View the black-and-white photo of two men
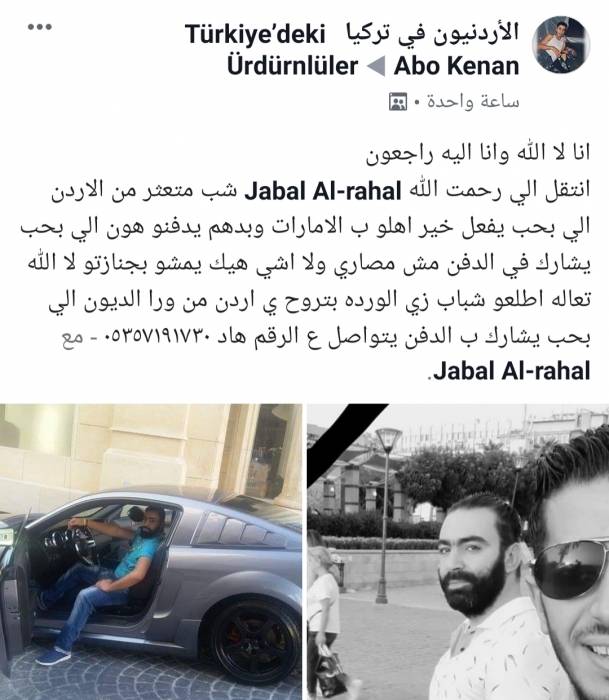 point(458,551)
